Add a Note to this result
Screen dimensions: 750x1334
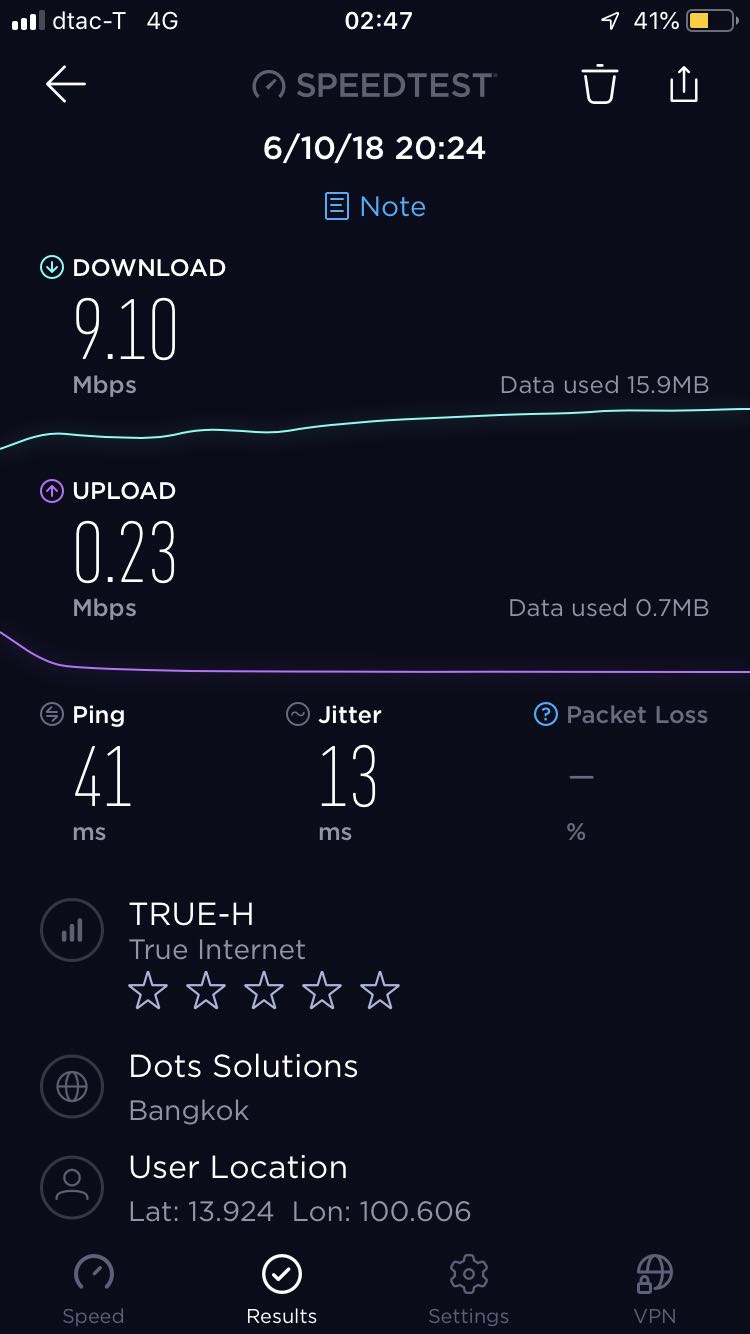pos(375,206)
